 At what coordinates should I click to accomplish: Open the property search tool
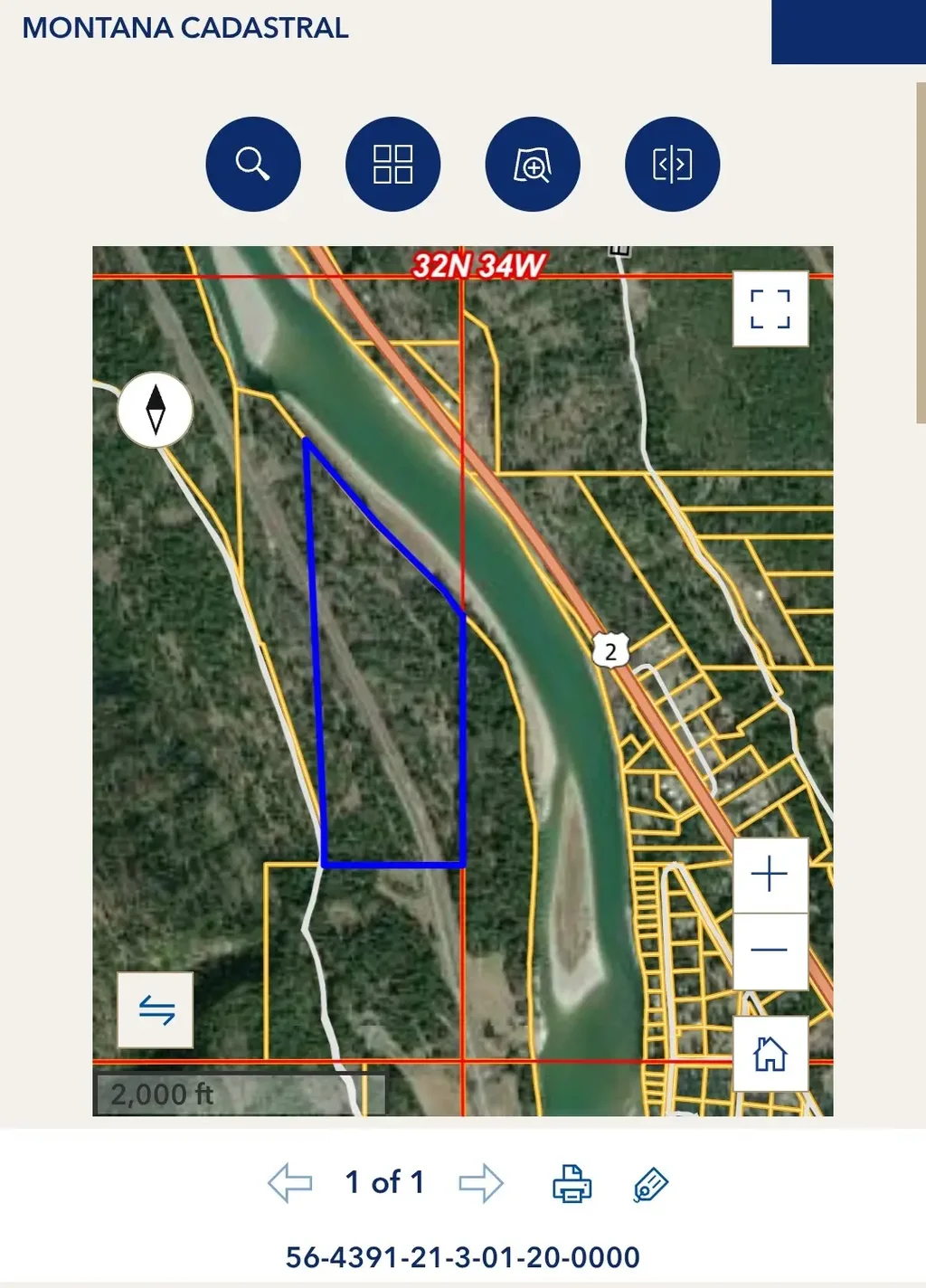253,165
